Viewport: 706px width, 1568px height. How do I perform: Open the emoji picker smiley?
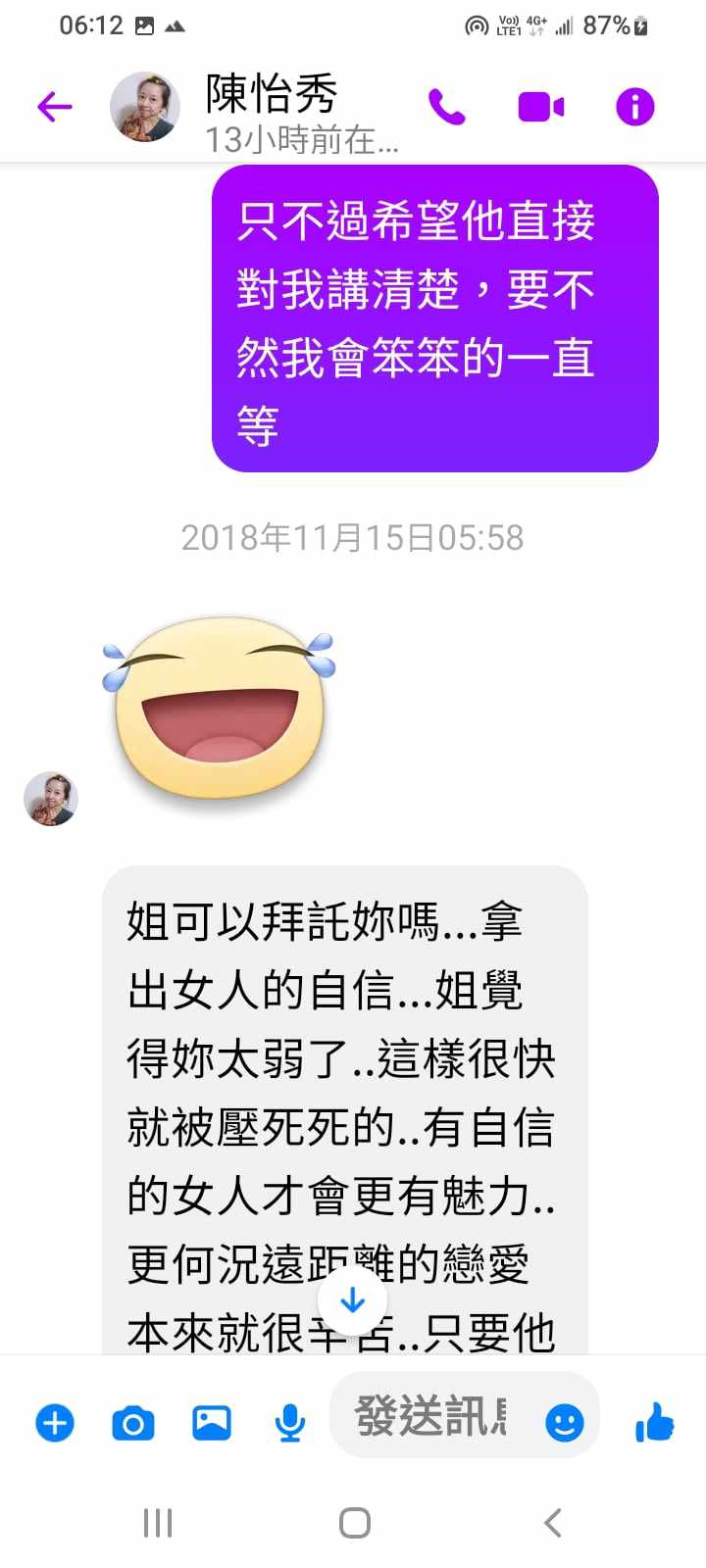tap(564, 1422)
